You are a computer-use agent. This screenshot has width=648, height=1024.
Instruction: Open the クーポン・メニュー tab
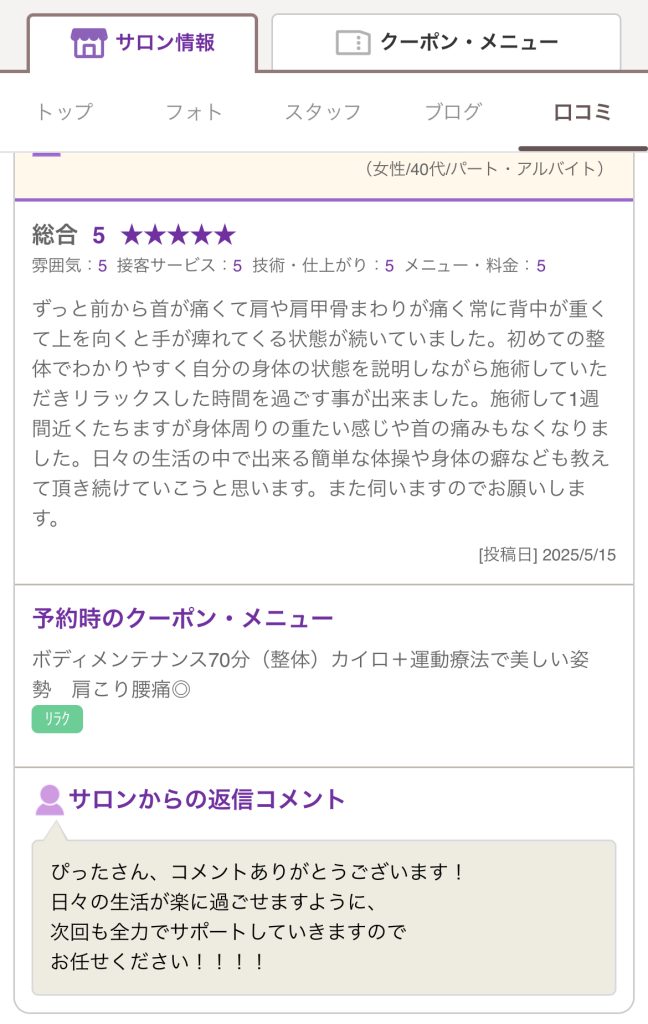(446, 43)
